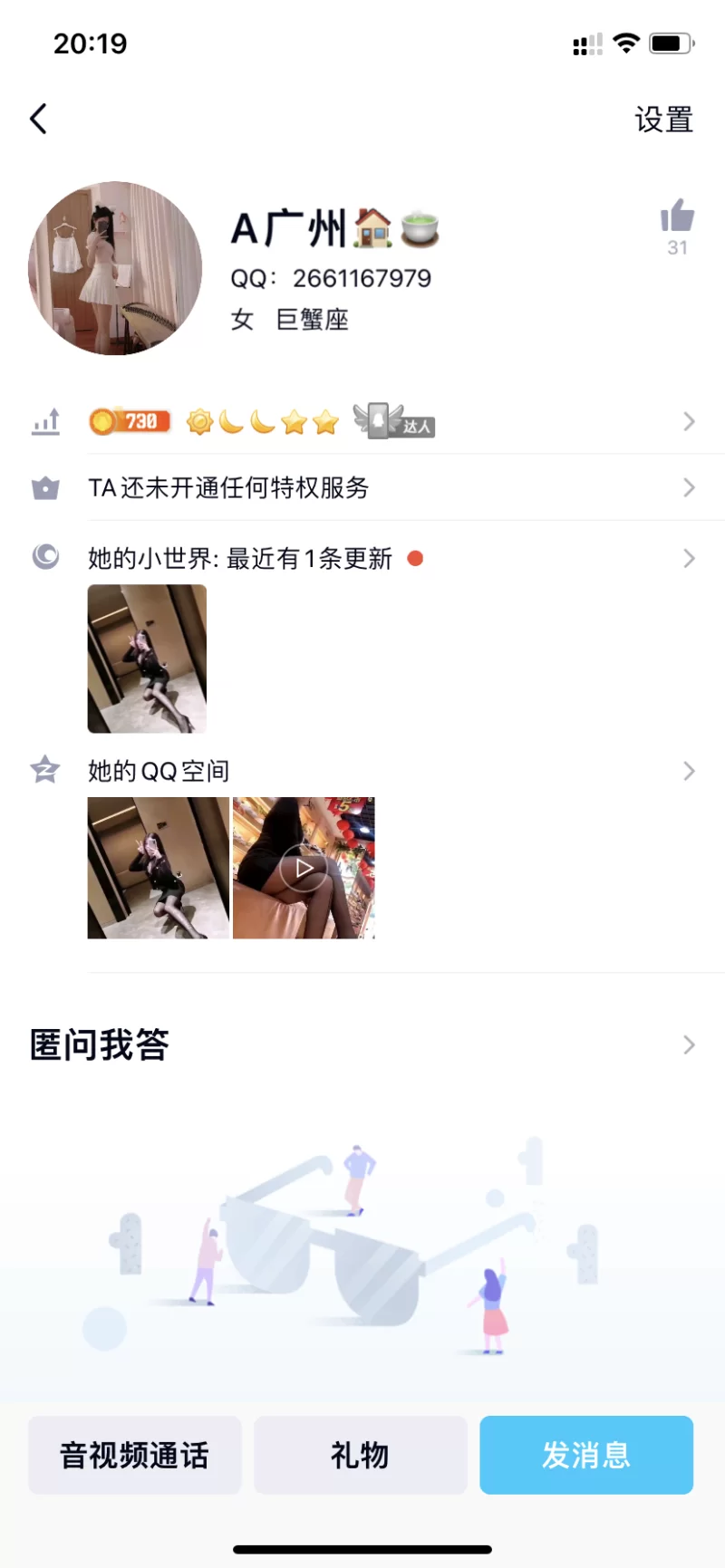The height and width of the screenshot is (1568, 725).
Task: Send a gift with 礼物 button
Action: point(361,1455)
